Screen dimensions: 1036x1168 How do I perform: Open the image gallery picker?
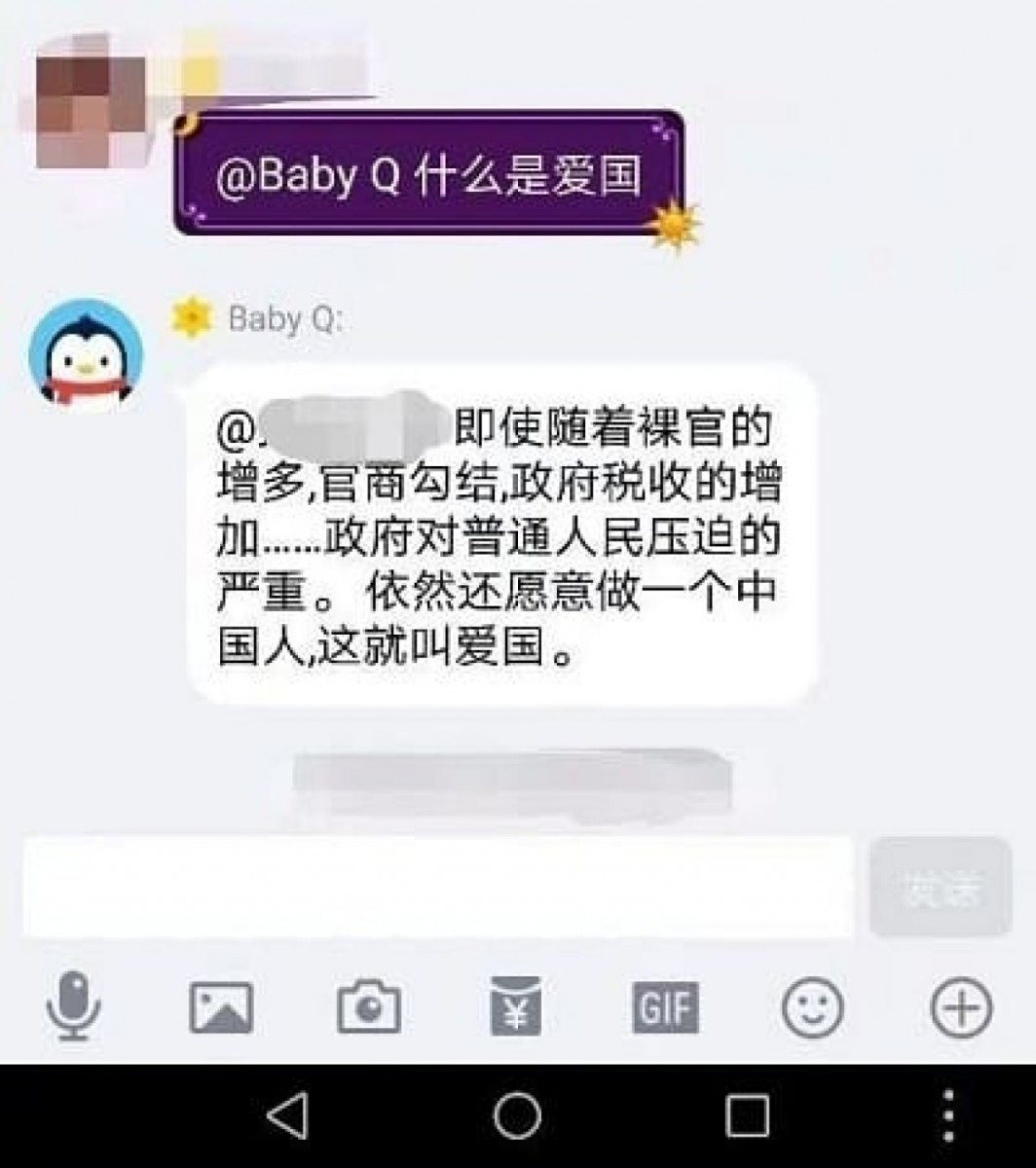(221, 1006)
